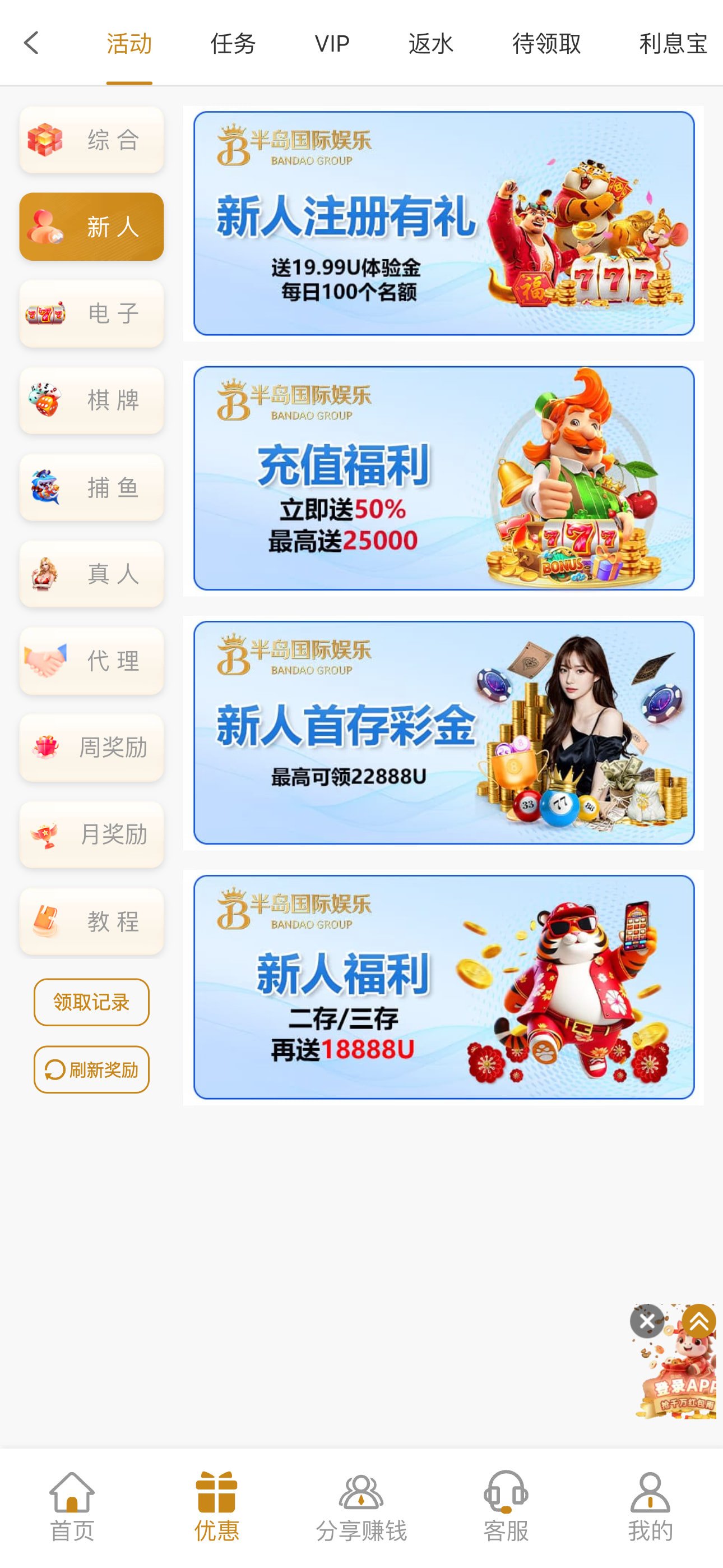The width and height of the screenshot is (723, 1568).
Task: Dismiss the floating 登录APP red packet widget
Action: 646,1321
